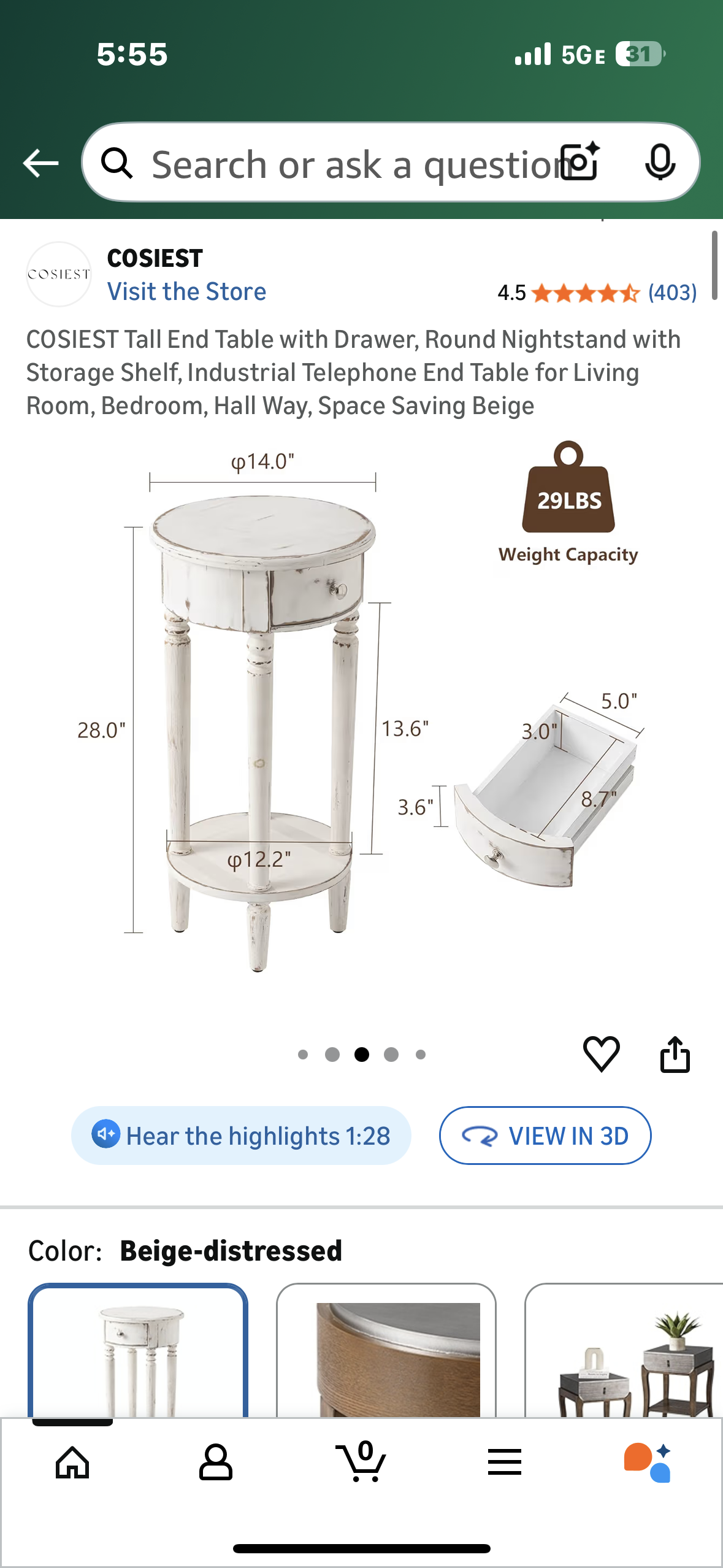Open the AI shopping assistant

[x=648, y=1462]
